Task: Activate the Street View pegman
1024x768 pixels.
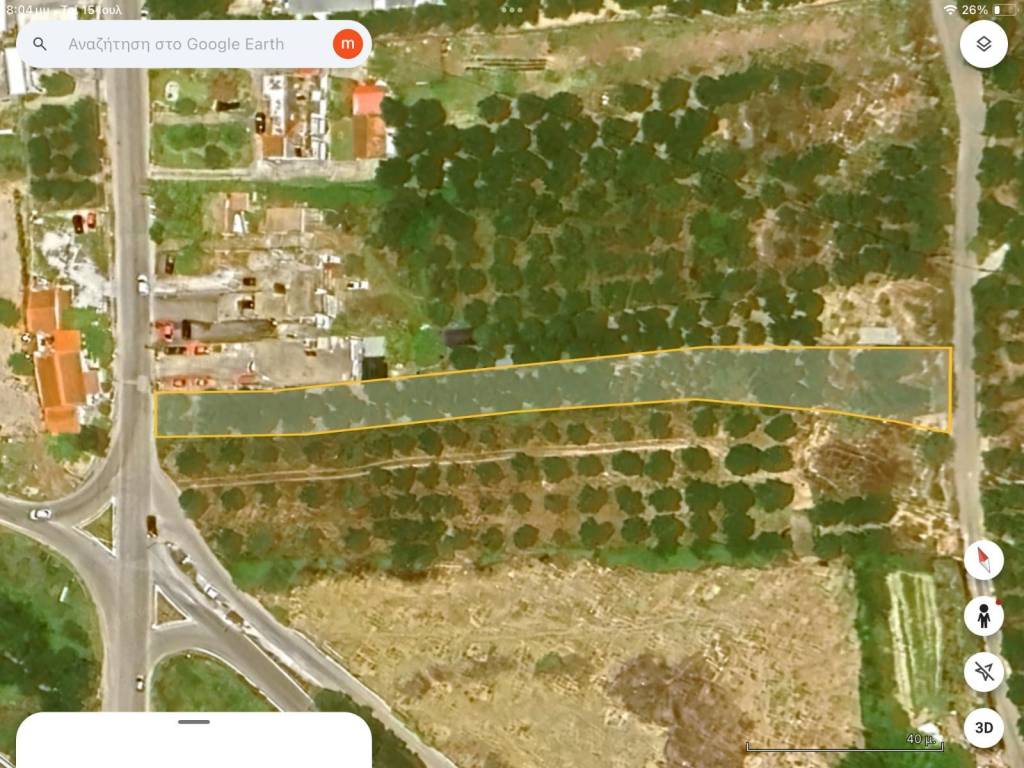Action: [983, 616]
